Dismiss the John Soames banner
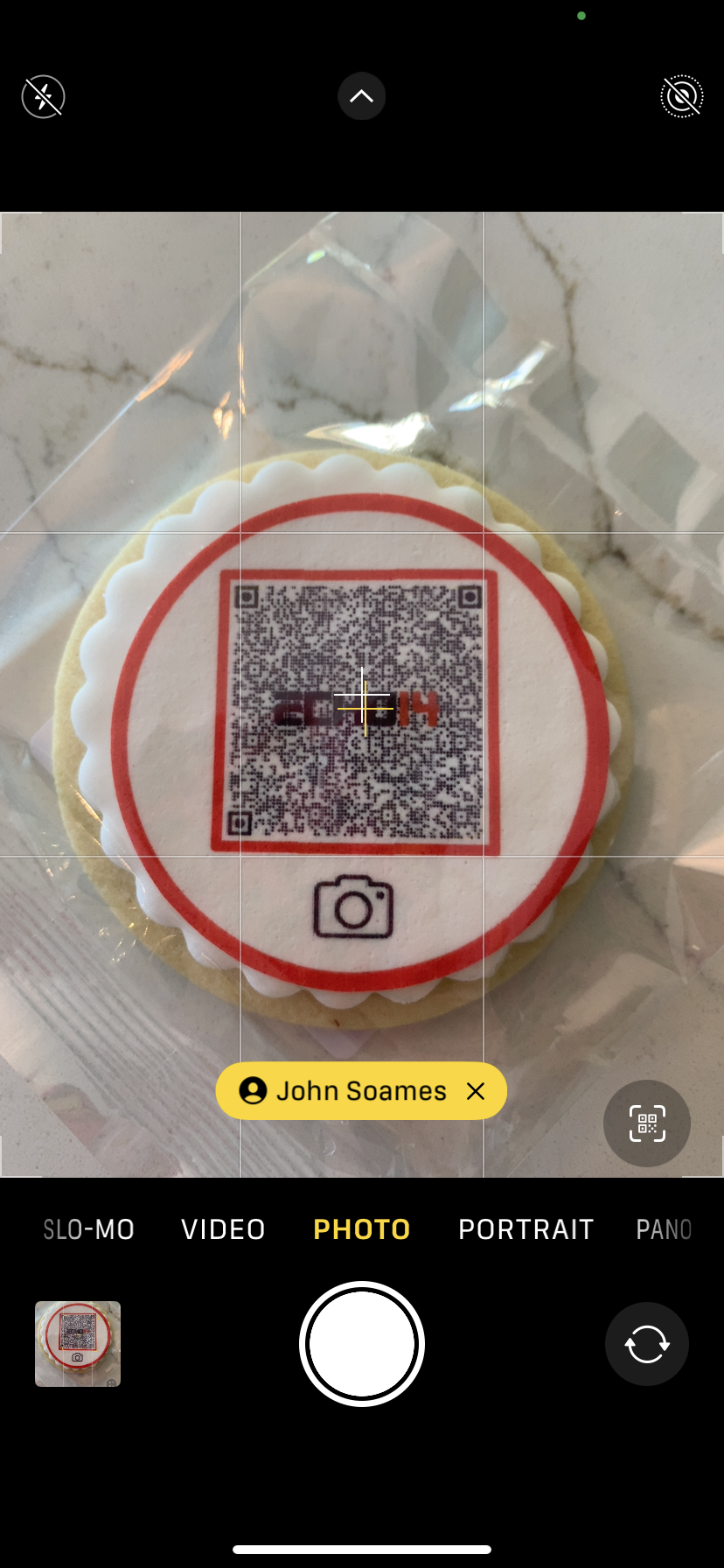 (x=476, y=1091)
